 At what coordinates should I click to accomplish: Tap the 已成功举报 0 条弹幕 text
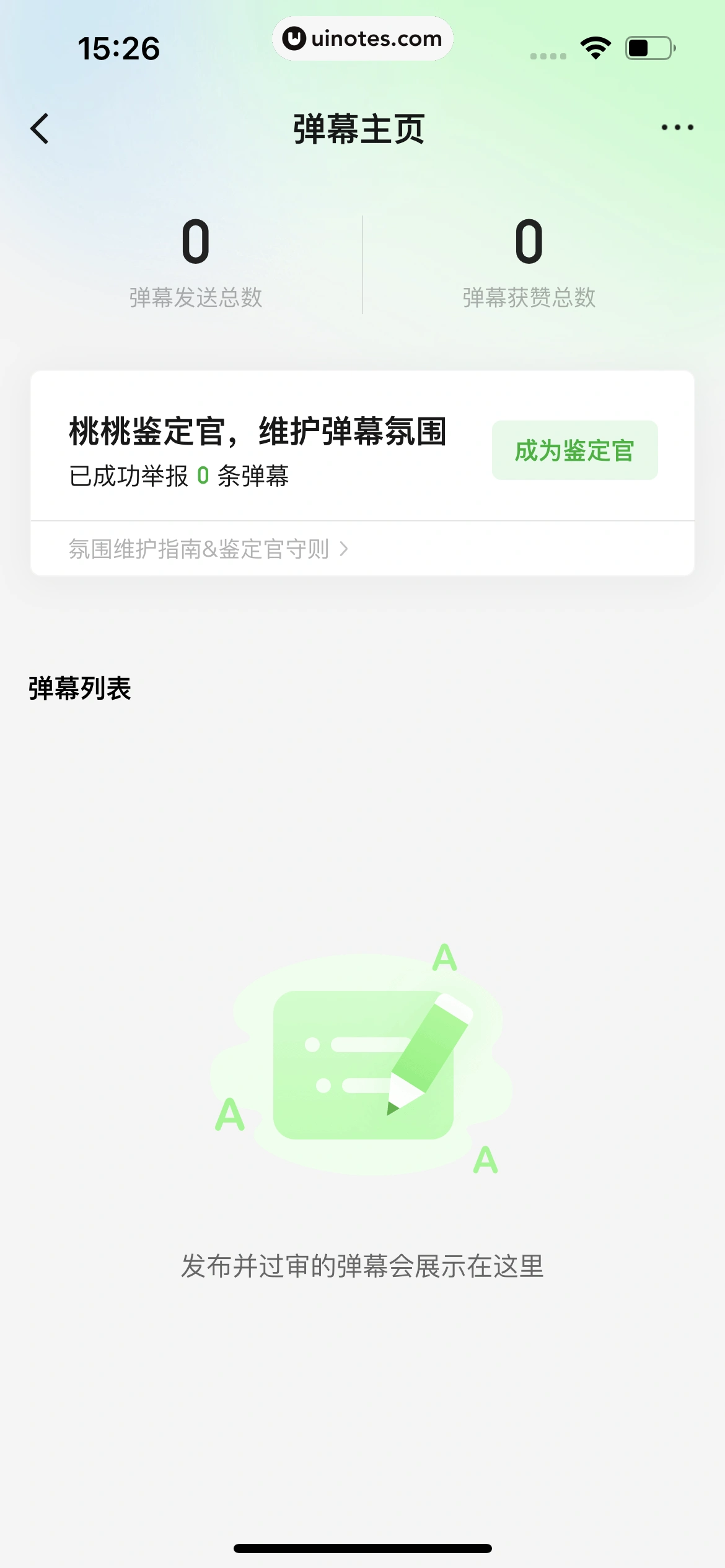tap(182, 476)
